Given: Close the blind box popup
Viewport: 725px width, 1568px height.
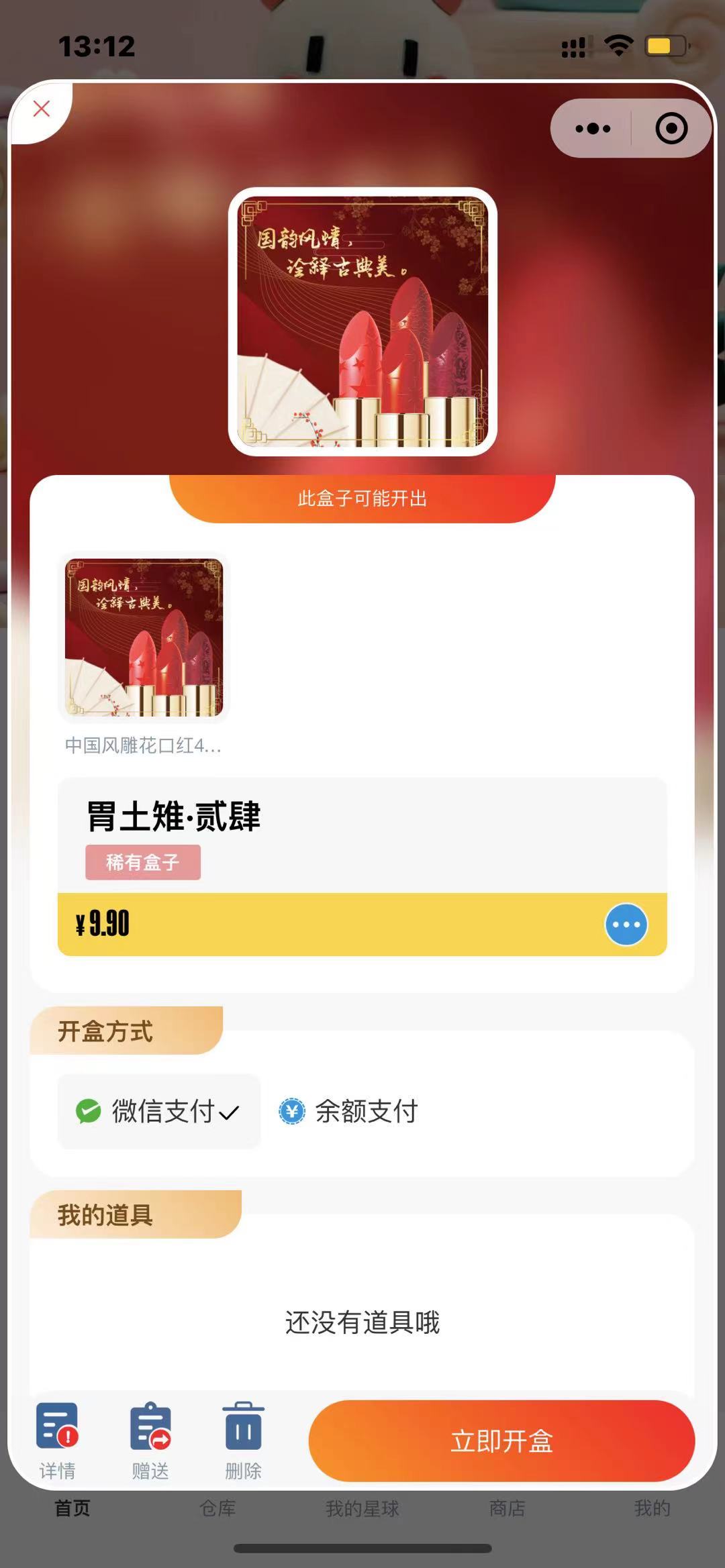Looking at the screenshot, I should (42, 109).
